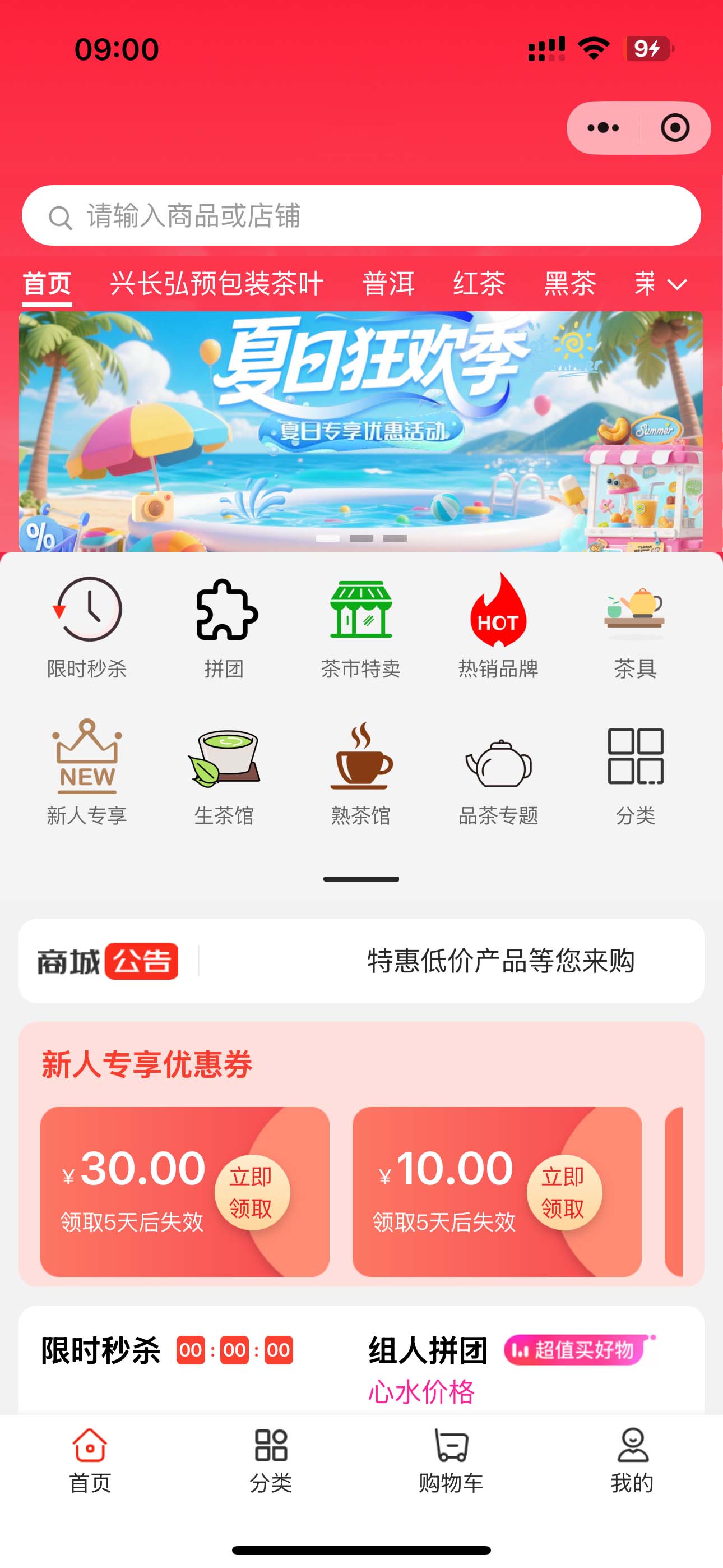This screenshot has height=1568, width=723.
Task: Open the mini program more options menu
Action: pyautogui.click(x=602, y=128)
